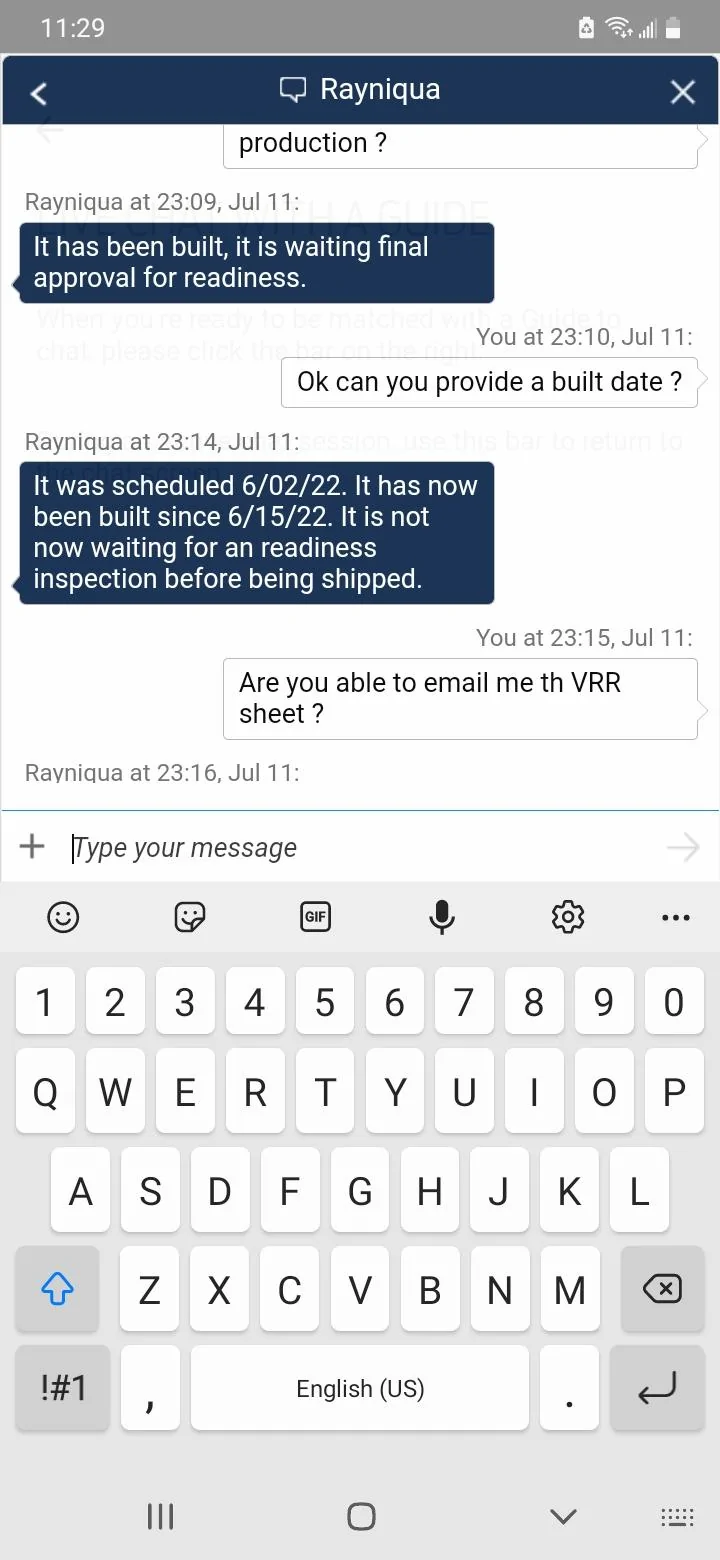Open the GIF keyboard

[315, 916]
